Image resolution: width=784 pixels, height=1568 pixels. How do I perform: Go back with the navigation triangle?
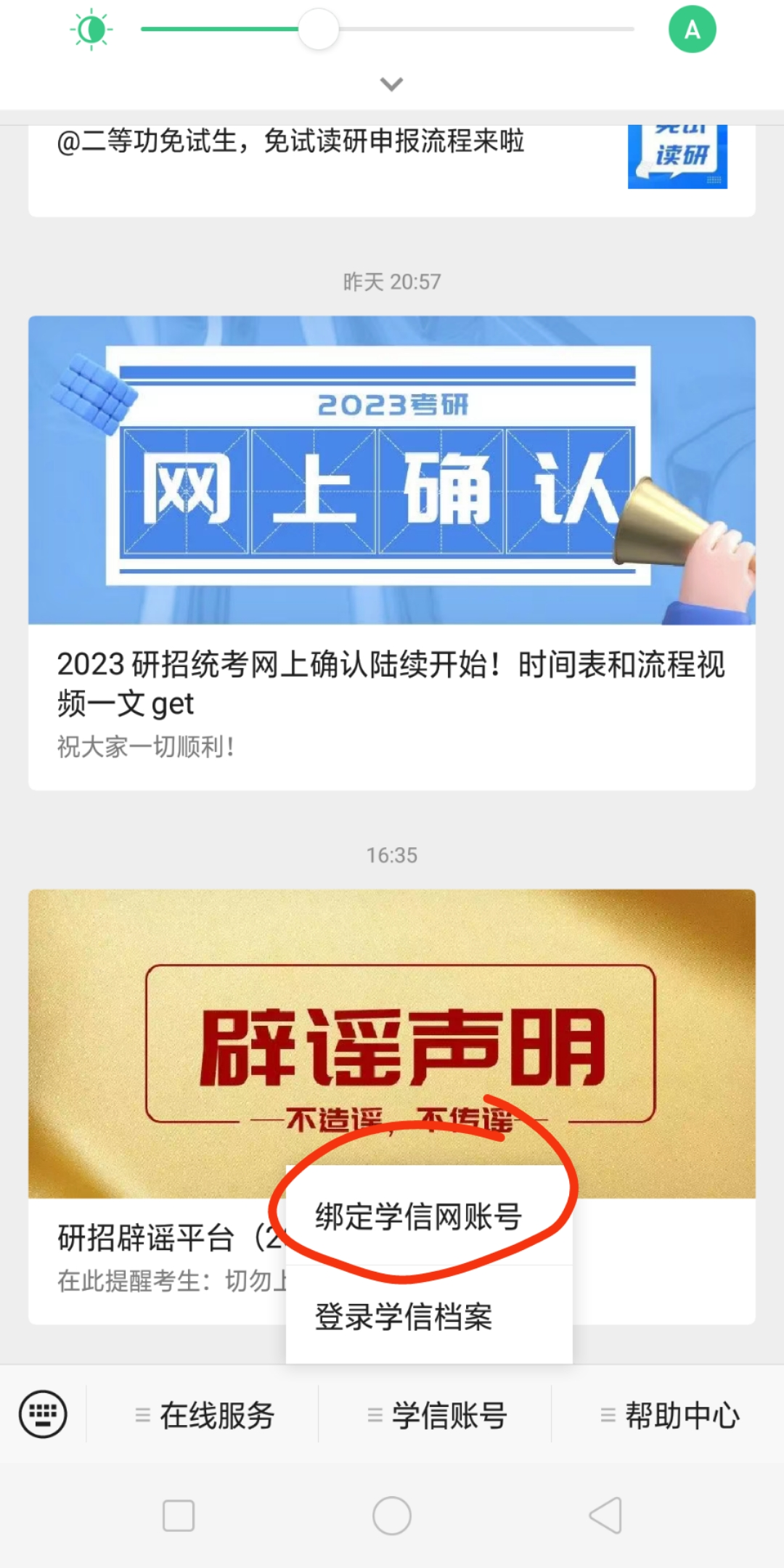pyautogui.click(x=605, y=1516)
